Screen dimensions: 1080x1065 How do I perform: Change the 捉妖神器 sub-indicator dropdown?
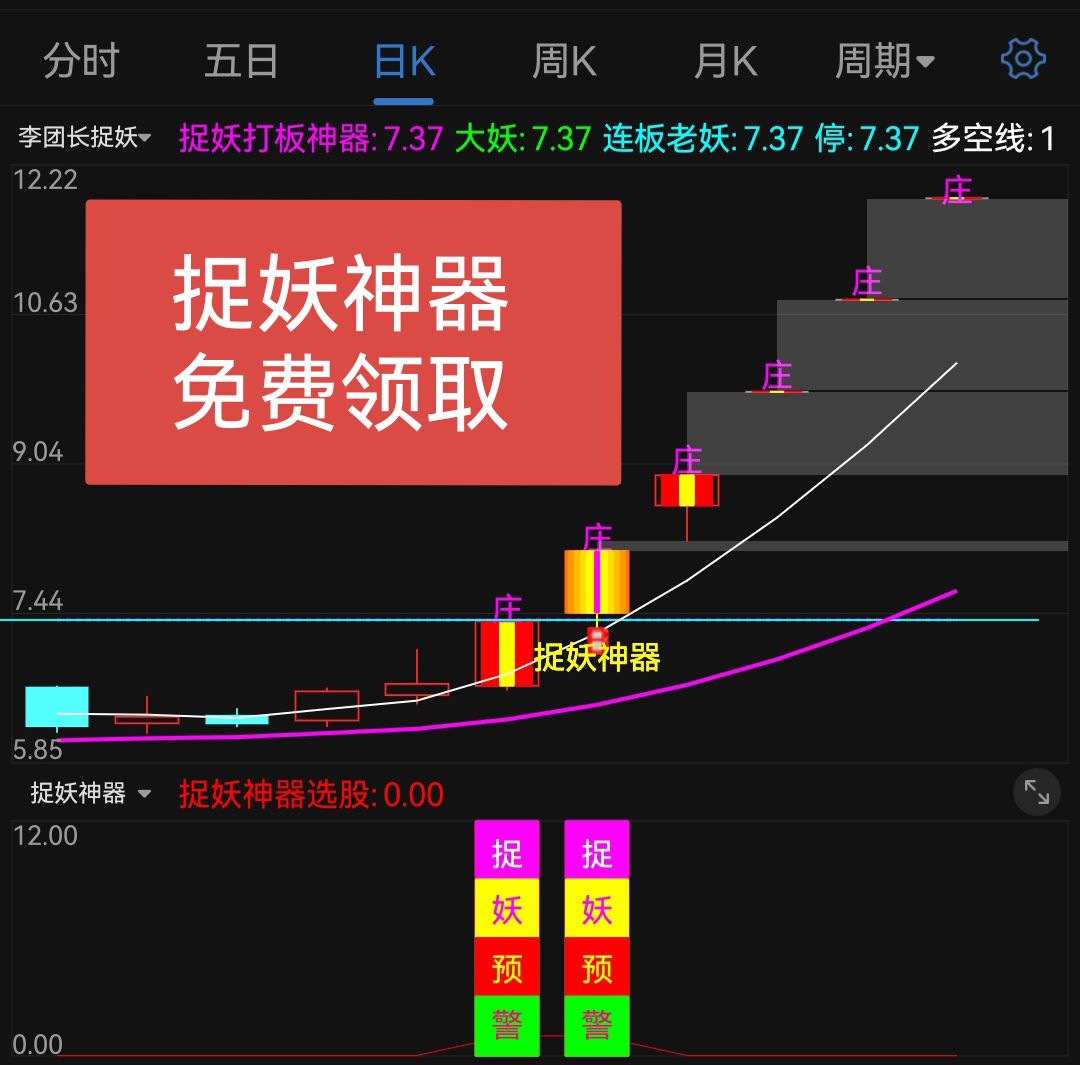click(90, 793)
